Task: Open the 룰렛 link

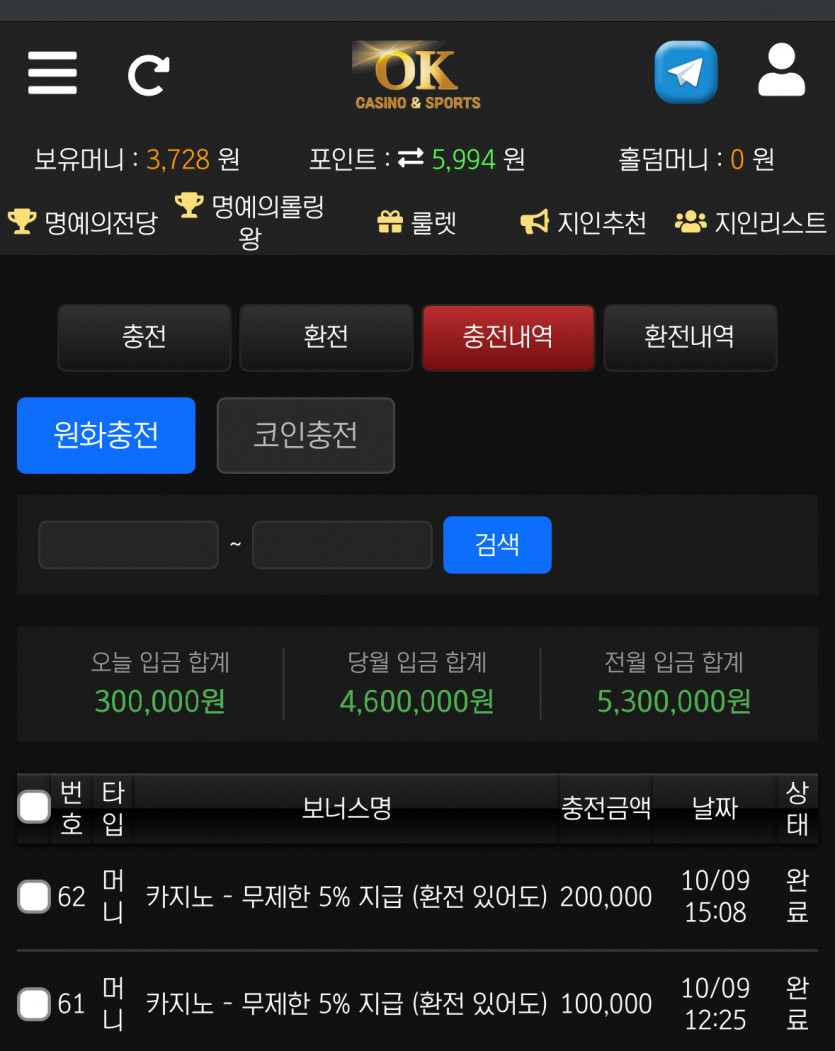Action: click(416, 222)
